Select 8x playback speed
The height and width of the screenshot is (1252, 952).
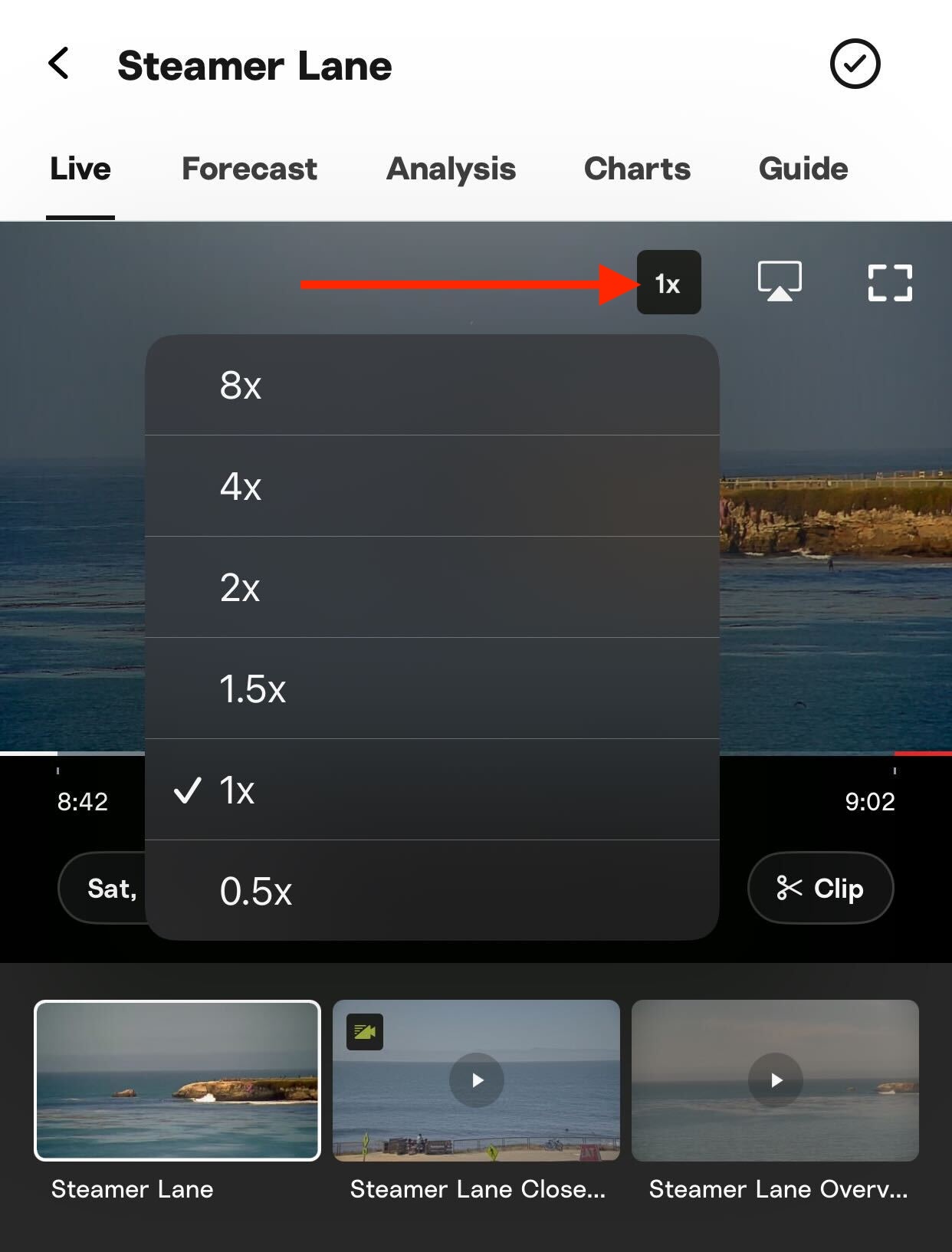pyautogui.click(x=432, y=385)
